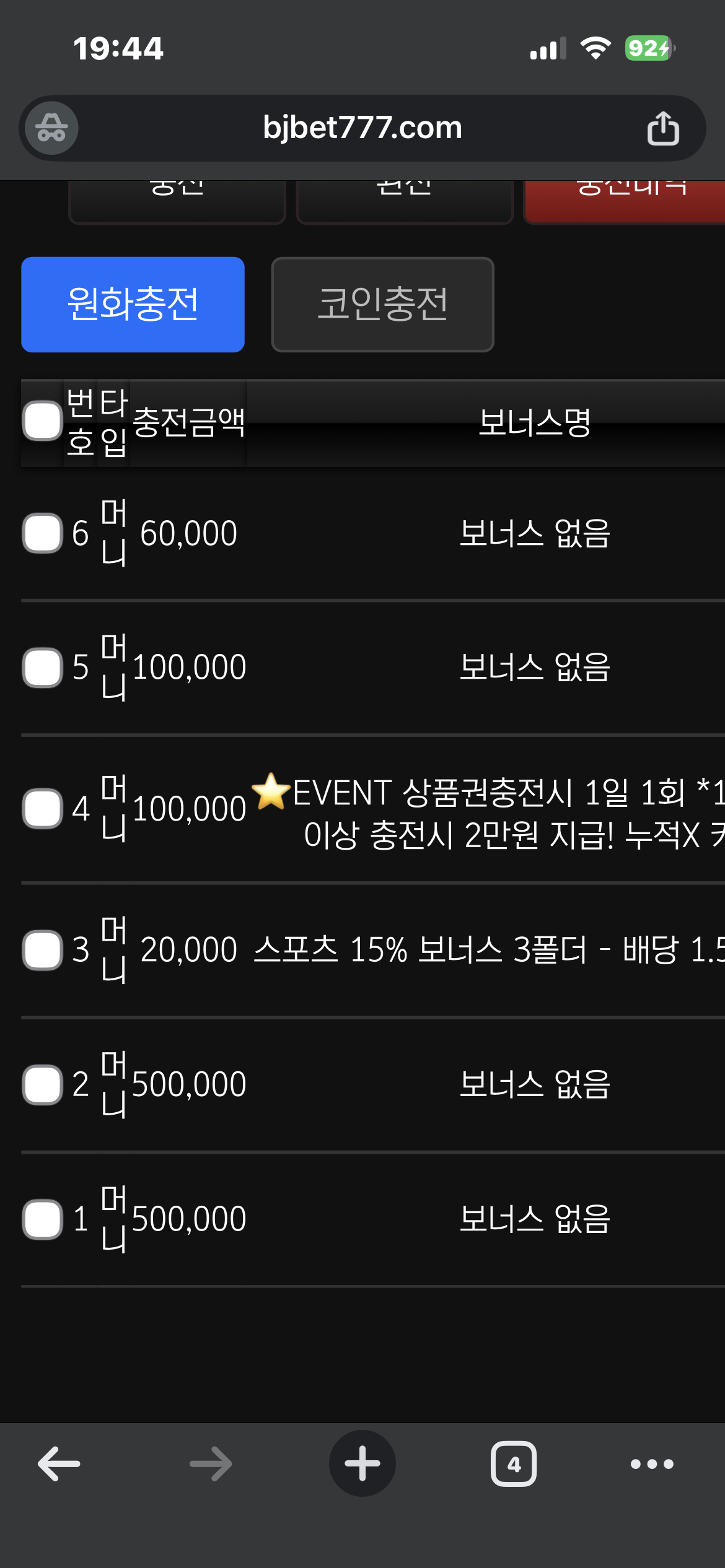The width and height of the screenshot is (725, 1568).
Task: Go back with the browser back arrow
Action: [x=59, y=1464]
